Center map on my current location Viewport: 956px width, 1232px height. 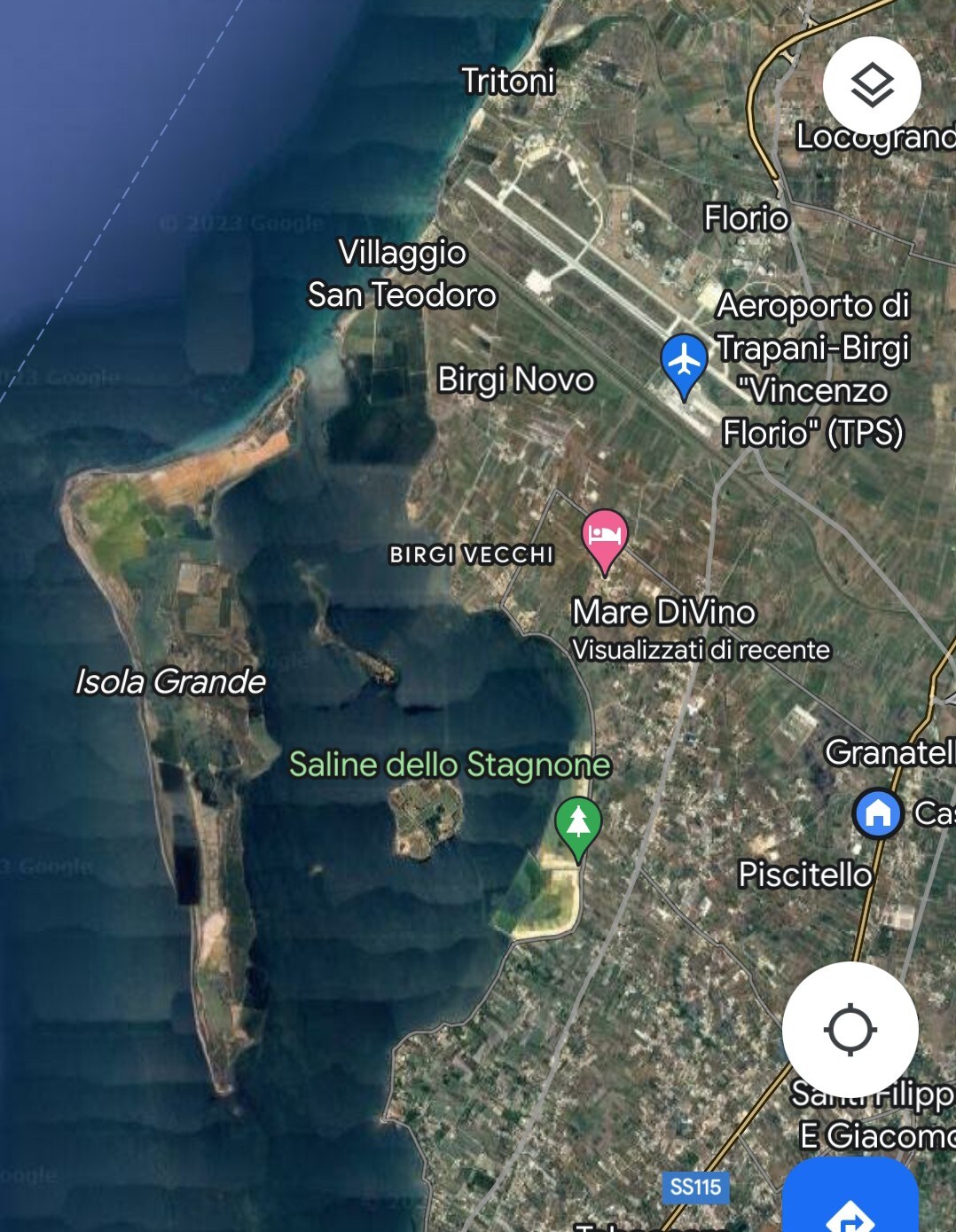(850, 1030)
